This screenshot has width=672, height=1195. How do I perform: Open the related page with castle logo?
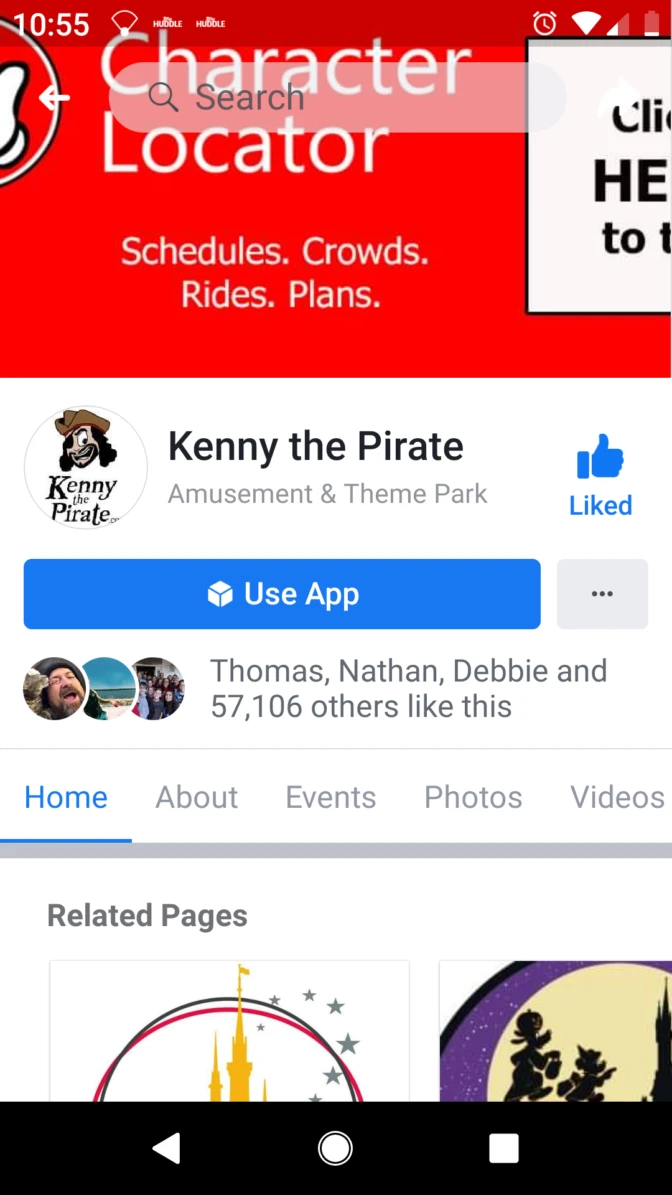click(x=229, y=1031)
